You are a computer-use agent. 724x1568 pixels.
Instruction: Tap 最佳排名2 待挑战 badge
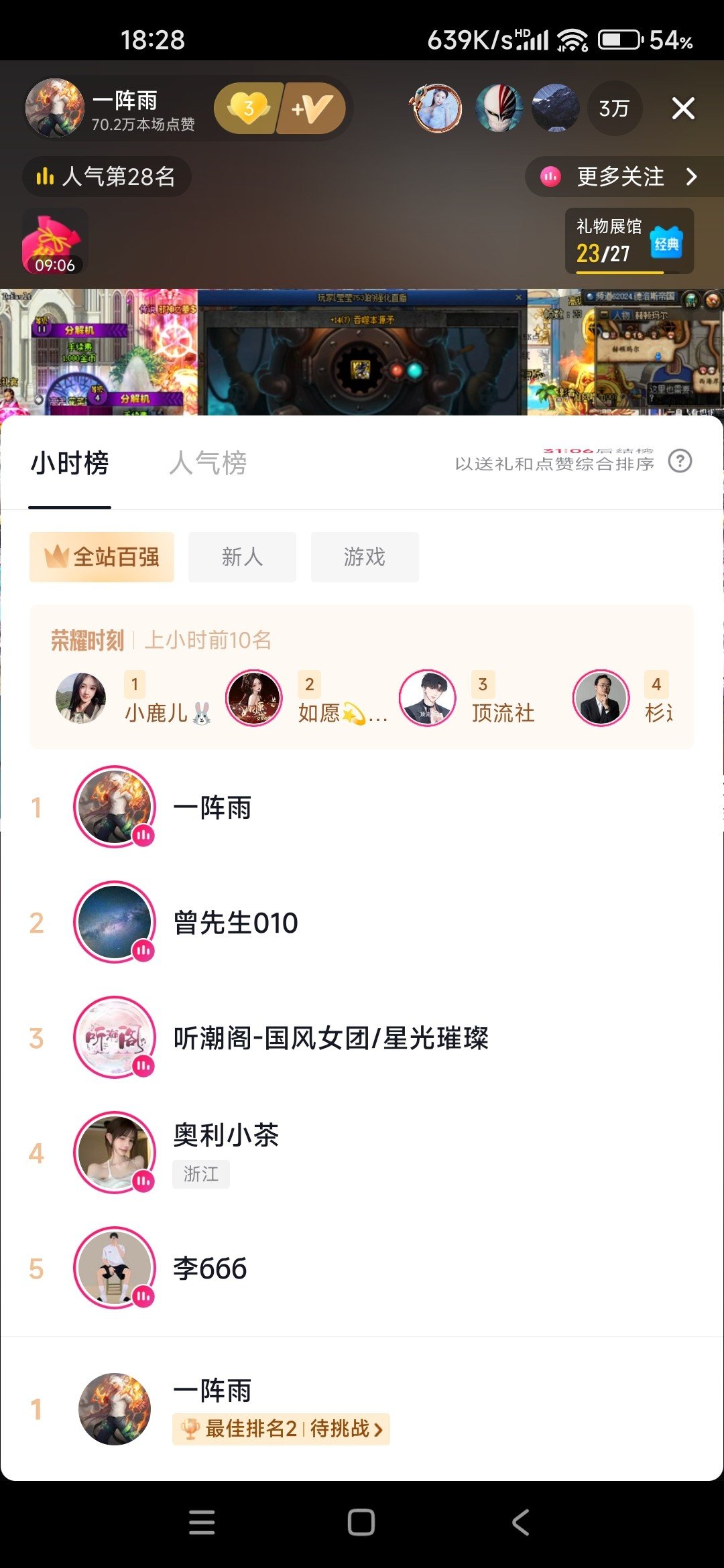point(281,1429)
